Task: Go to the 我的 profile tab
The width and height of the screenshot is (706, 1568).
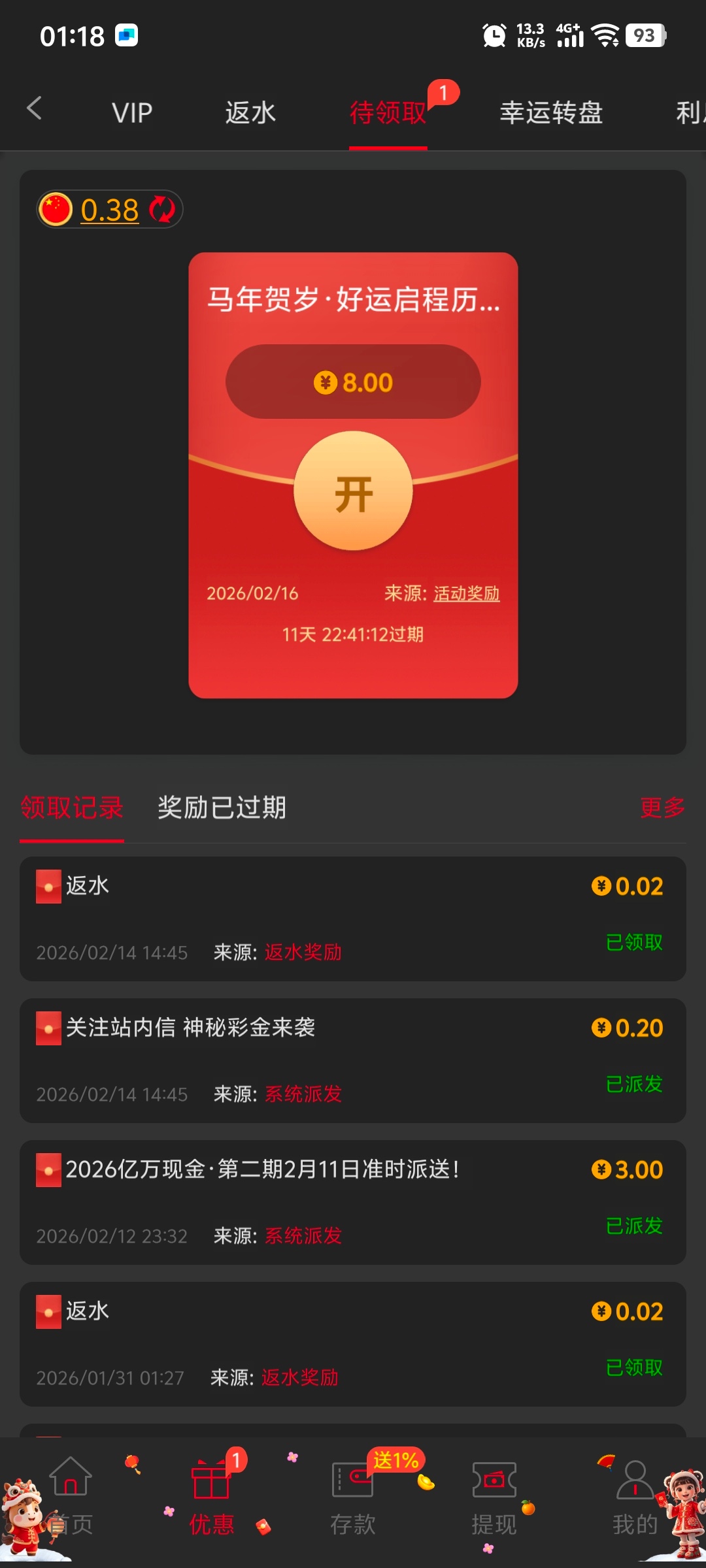Action: click(x=634, y=1496)
